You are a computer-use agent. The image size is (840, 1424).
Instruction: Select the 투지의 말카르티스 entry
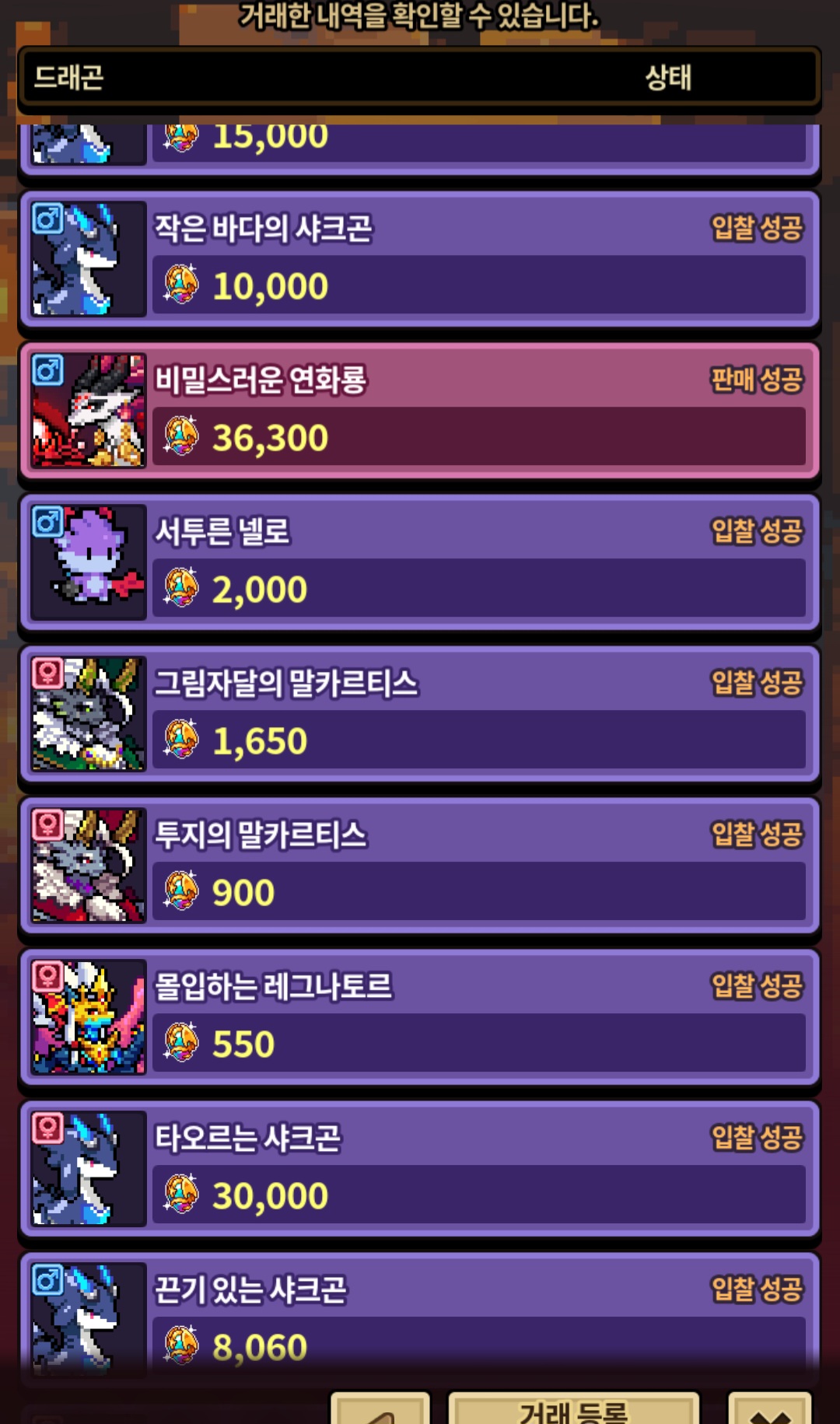tap(419, 866)
